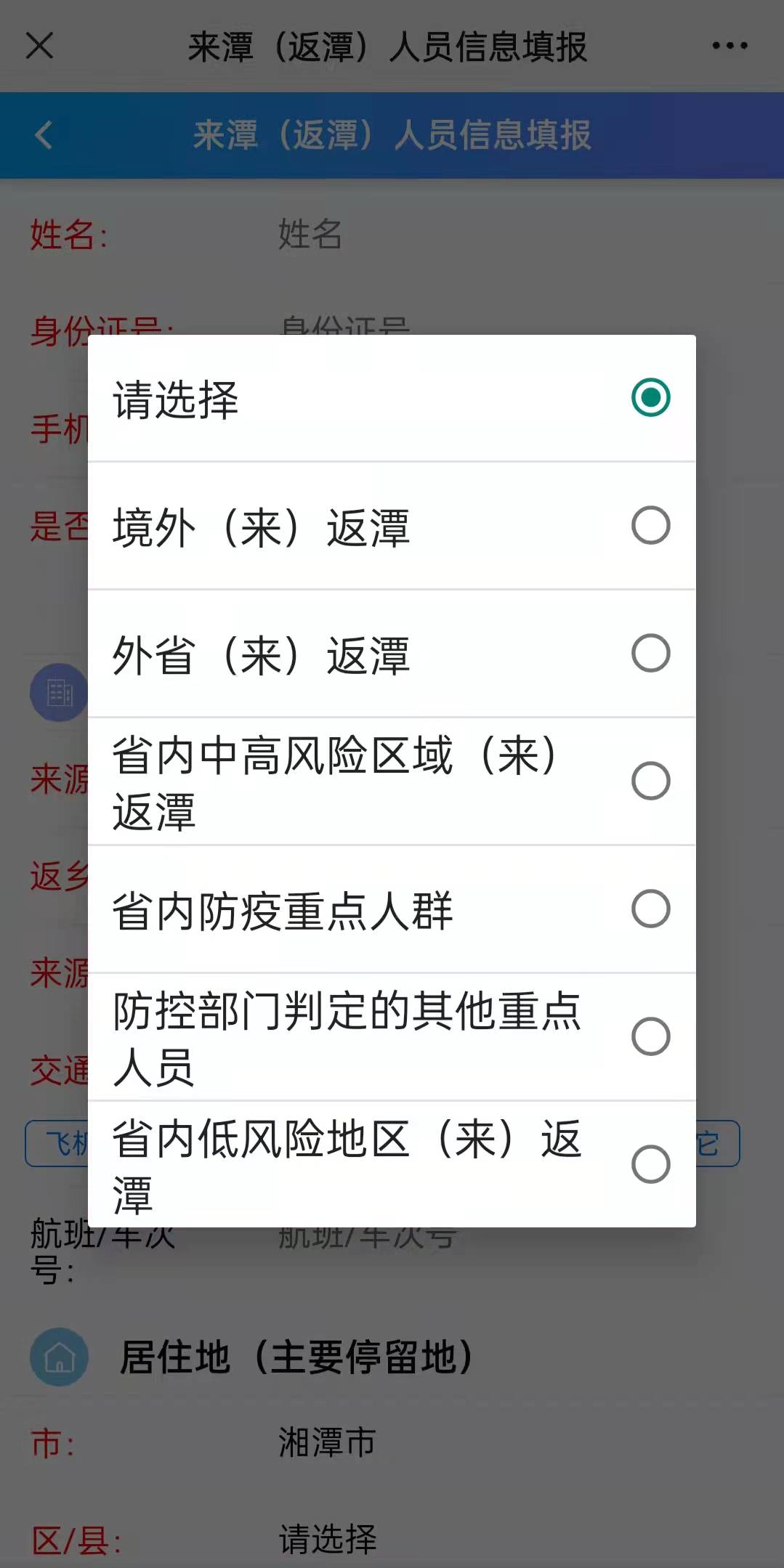Image resolution: width=784 pixels, height=1568 pixels.
Task: Tap the 其它 transport option button
Action: tap(708, 1142)
